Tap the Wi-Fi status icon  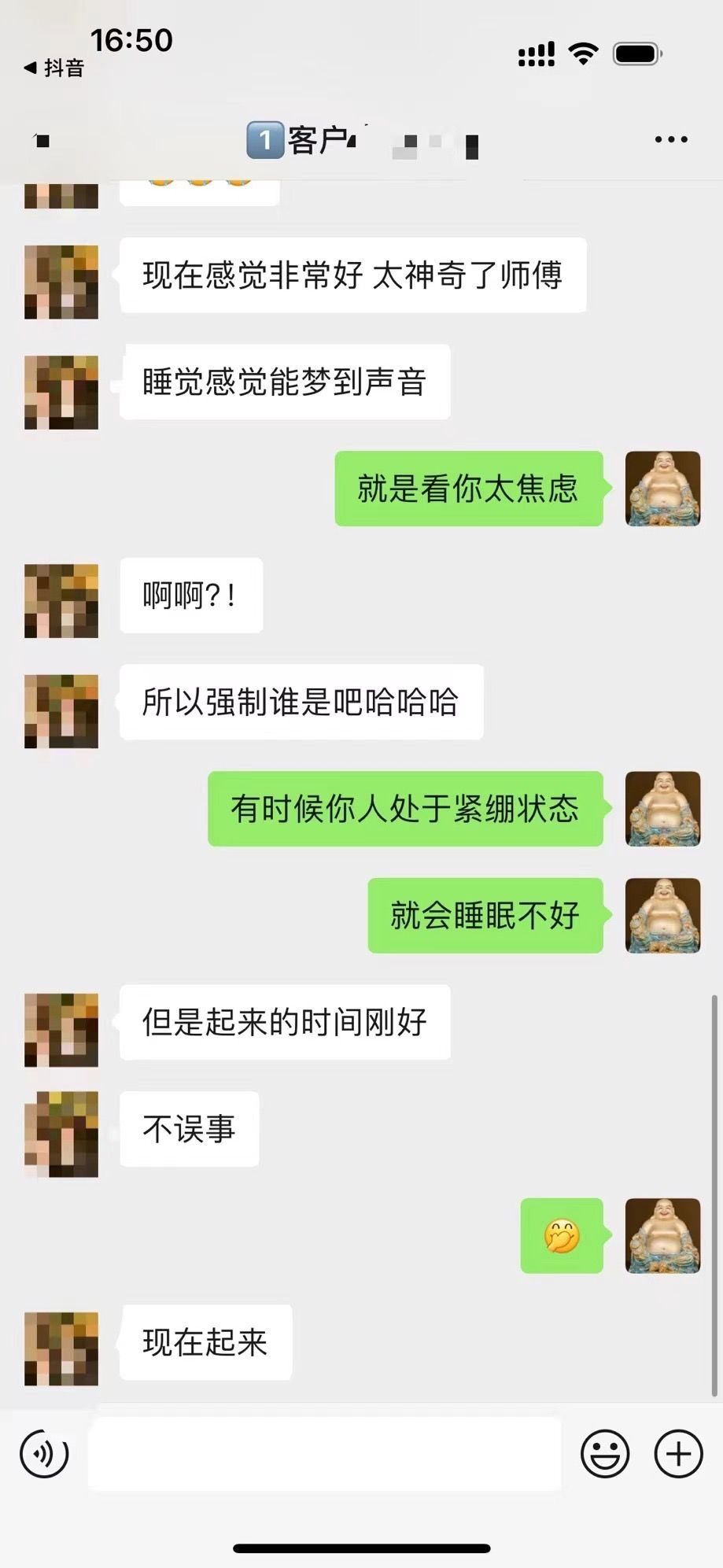[581, 53]
